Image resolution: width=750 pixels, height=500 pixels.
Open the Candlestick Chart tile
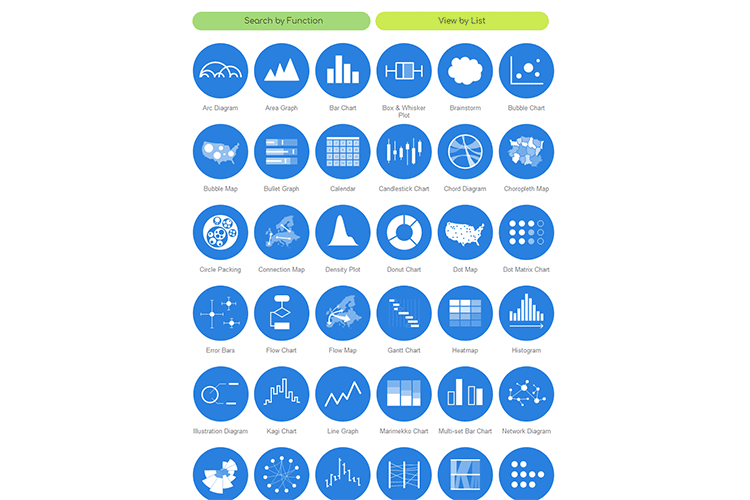click(404, 152)
